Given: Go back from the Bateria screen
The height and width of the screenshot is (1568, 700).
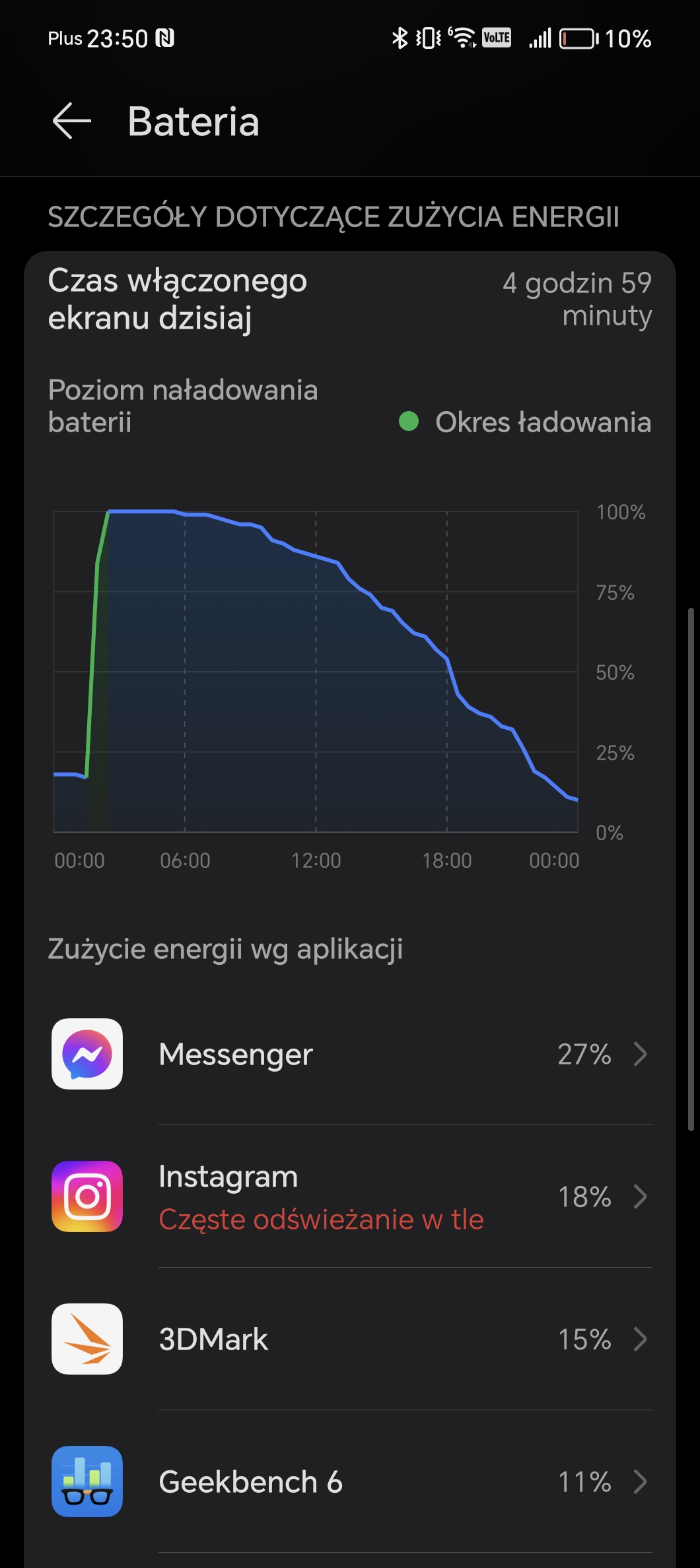Looking at the screenshot, I should (x=71, y=121).
